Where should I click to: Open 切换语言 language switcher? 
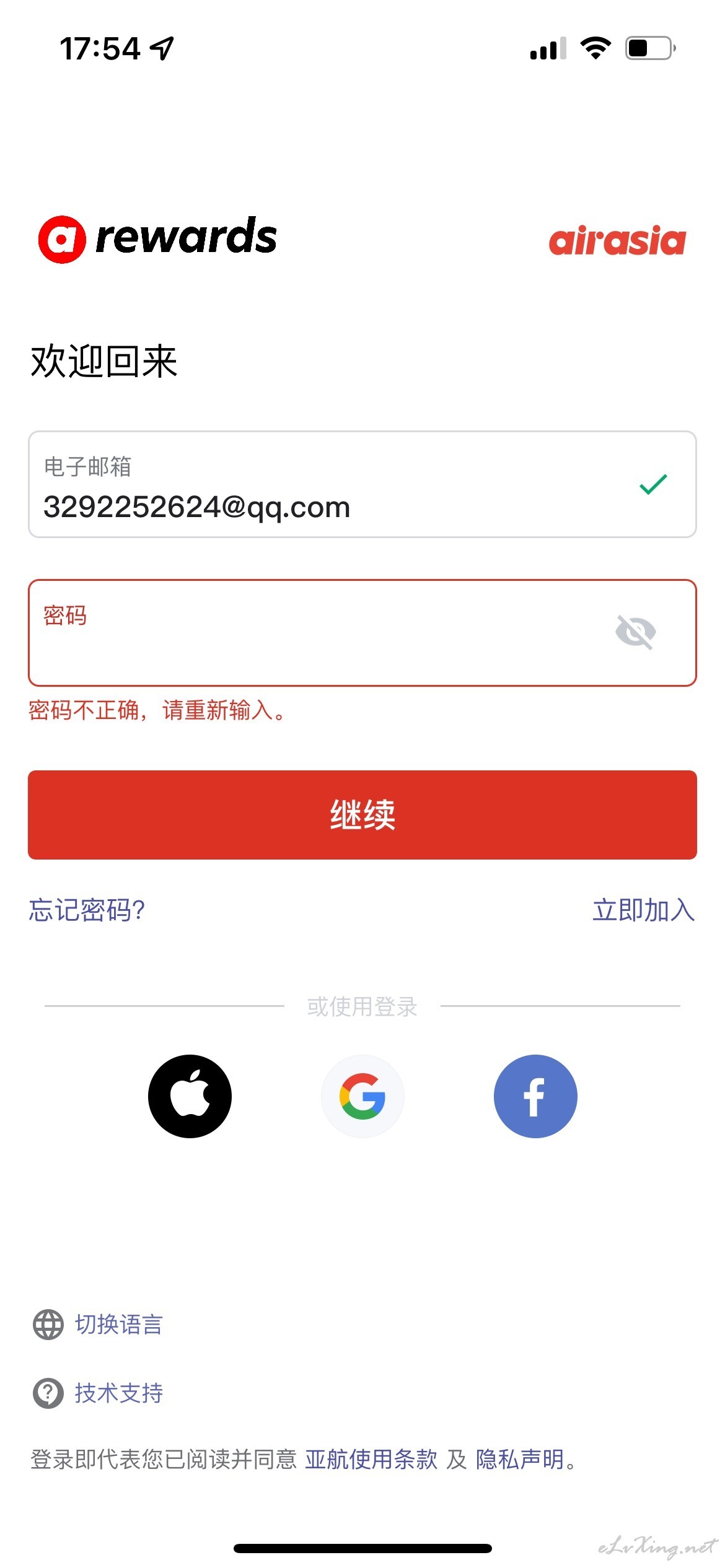pyautogui.click(x=118, y=1325)
